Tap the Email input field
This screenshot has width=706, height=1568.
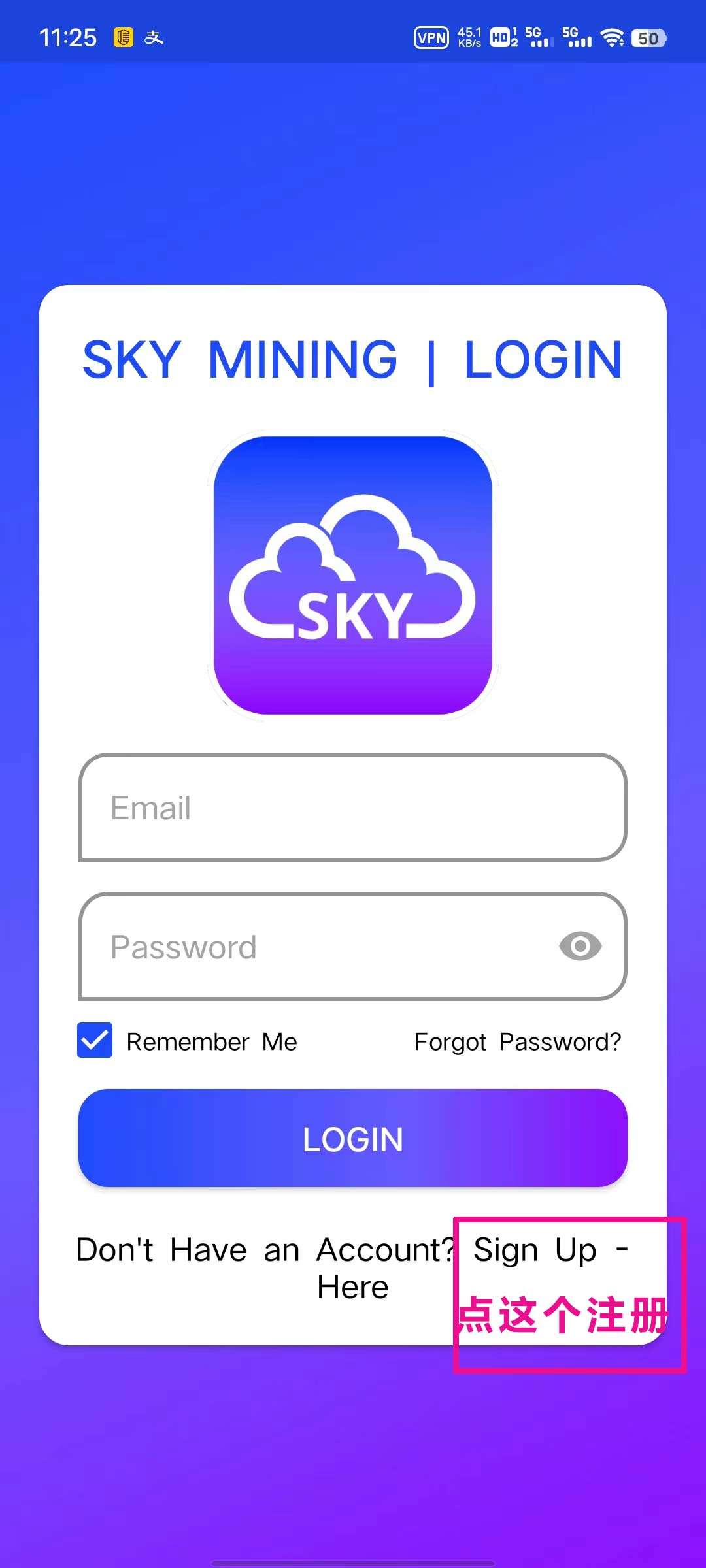353,808
